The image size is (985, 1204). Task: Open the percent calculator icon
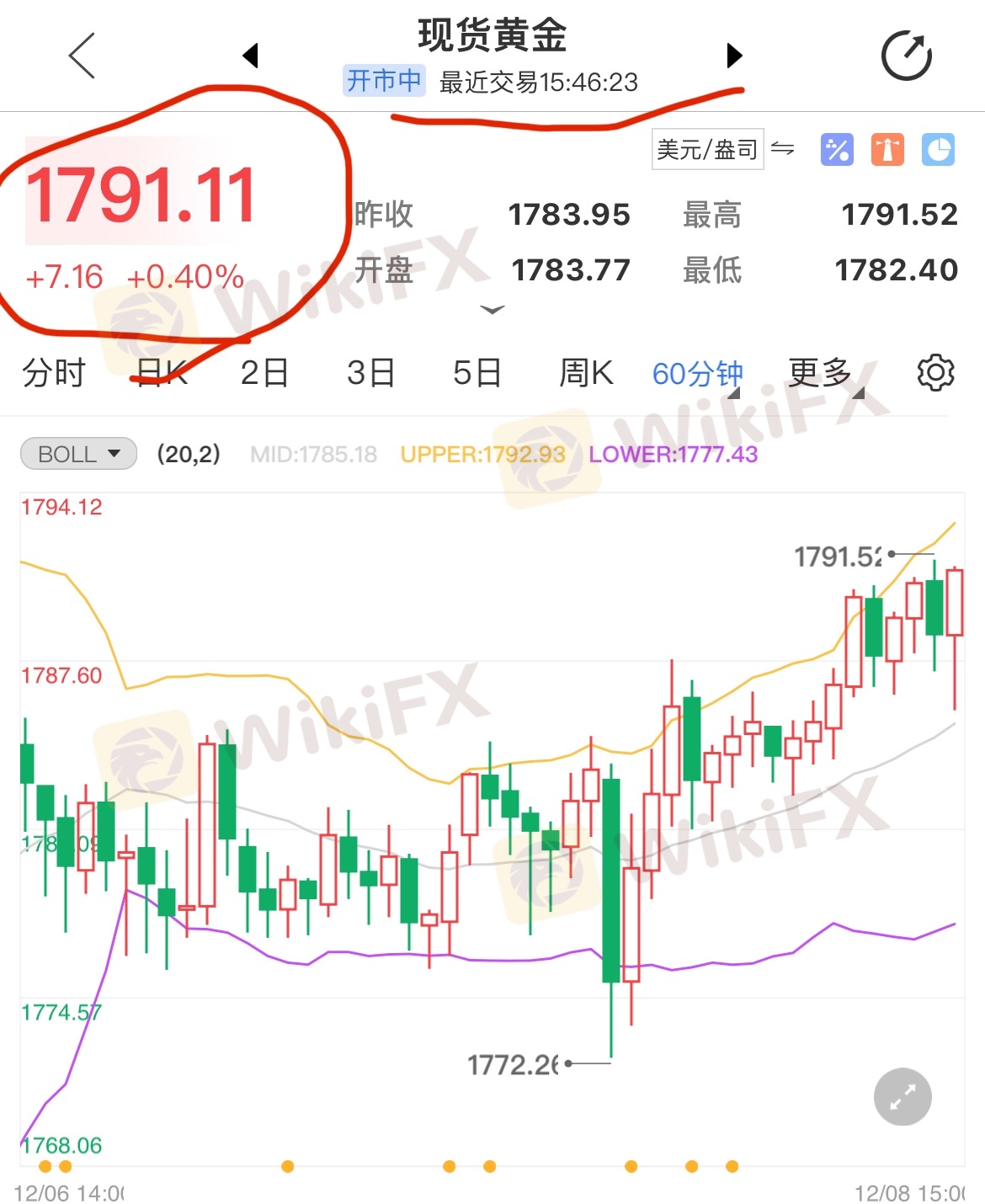pos(837,150)
